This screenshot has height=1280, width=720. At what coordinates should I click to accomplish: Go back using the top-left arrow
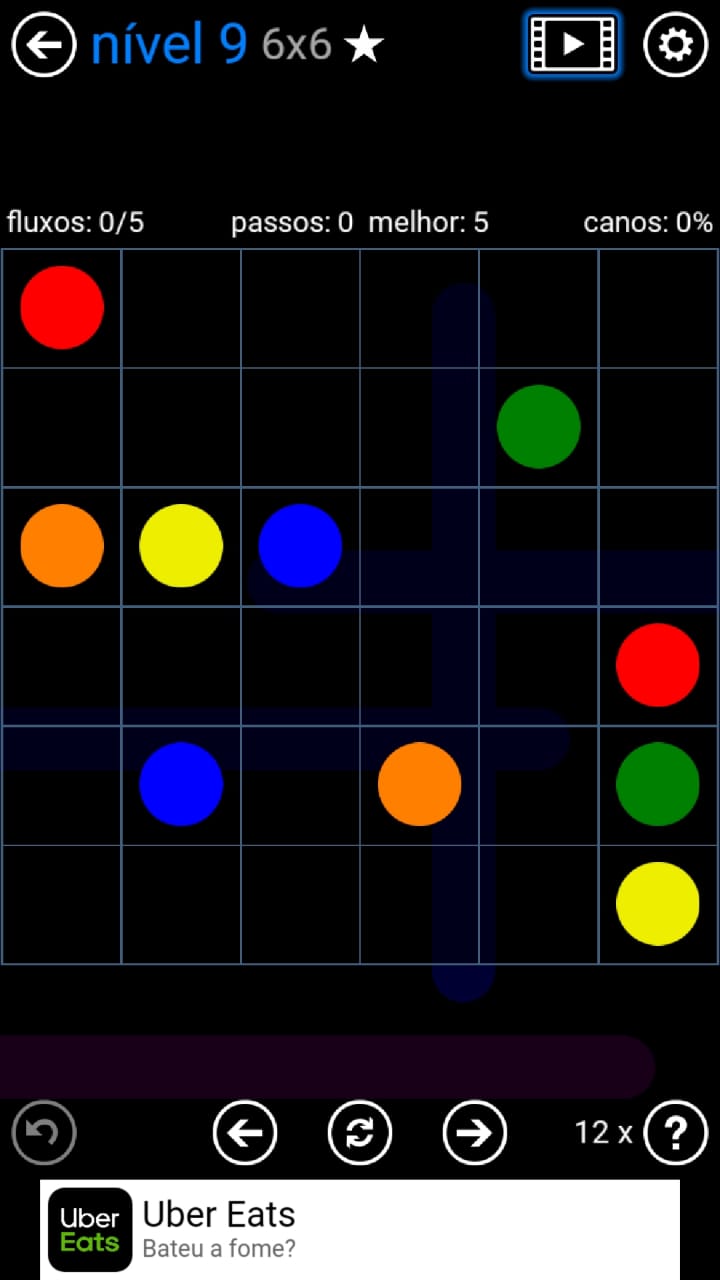44,45
